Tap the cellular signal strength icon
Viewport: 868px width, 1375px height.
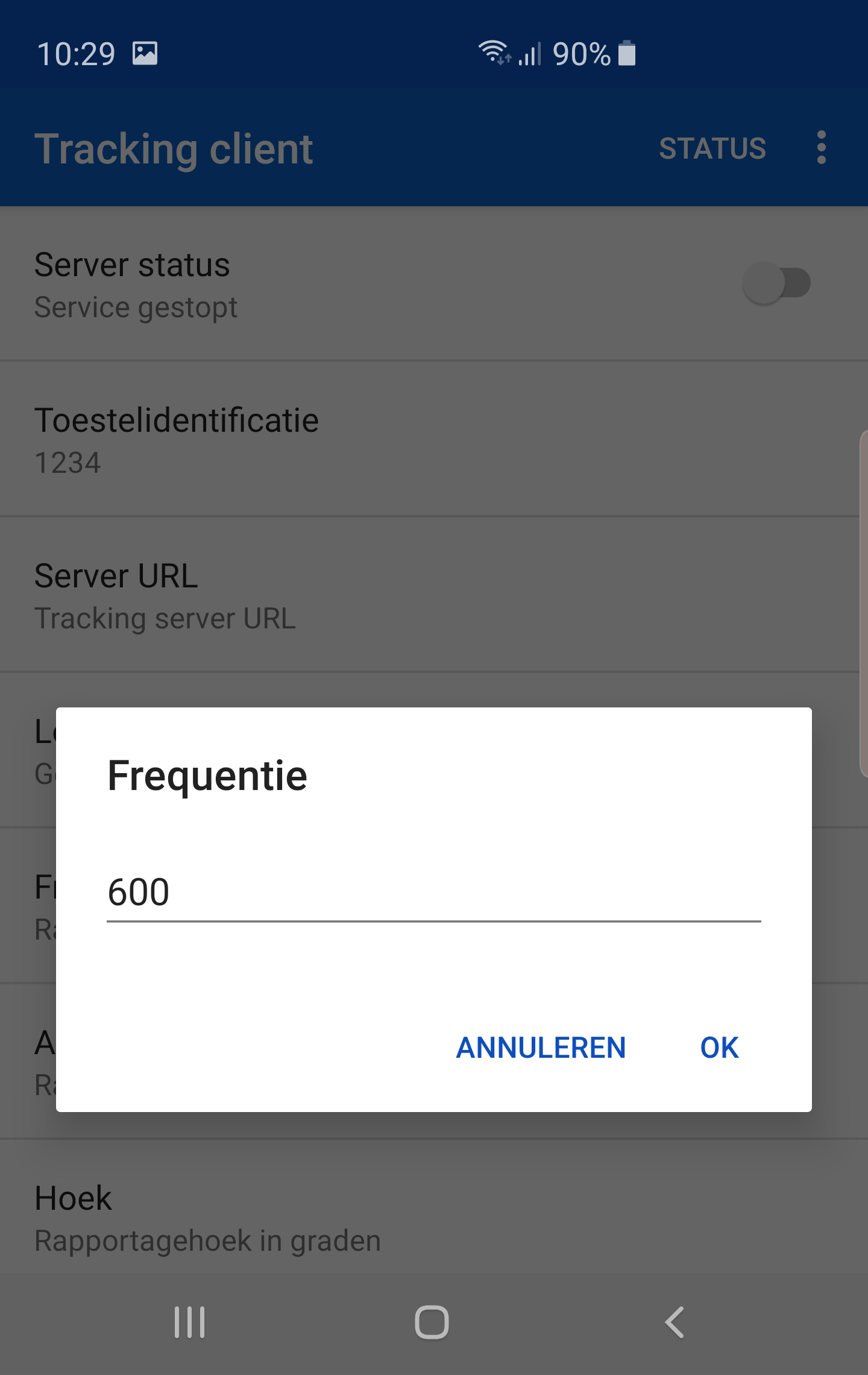530,54
